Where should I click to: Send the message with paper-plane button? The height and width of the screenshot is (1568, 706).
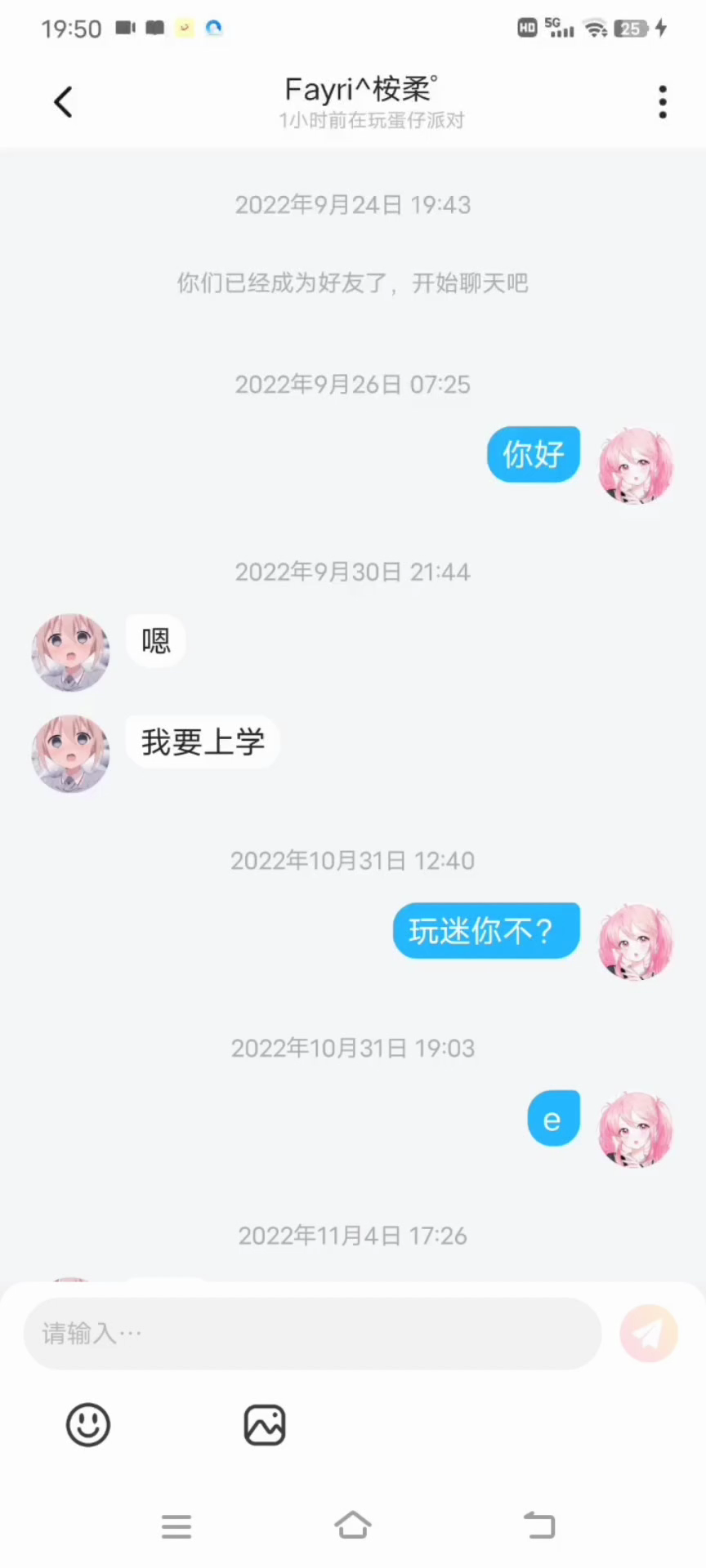(649, 1334)
